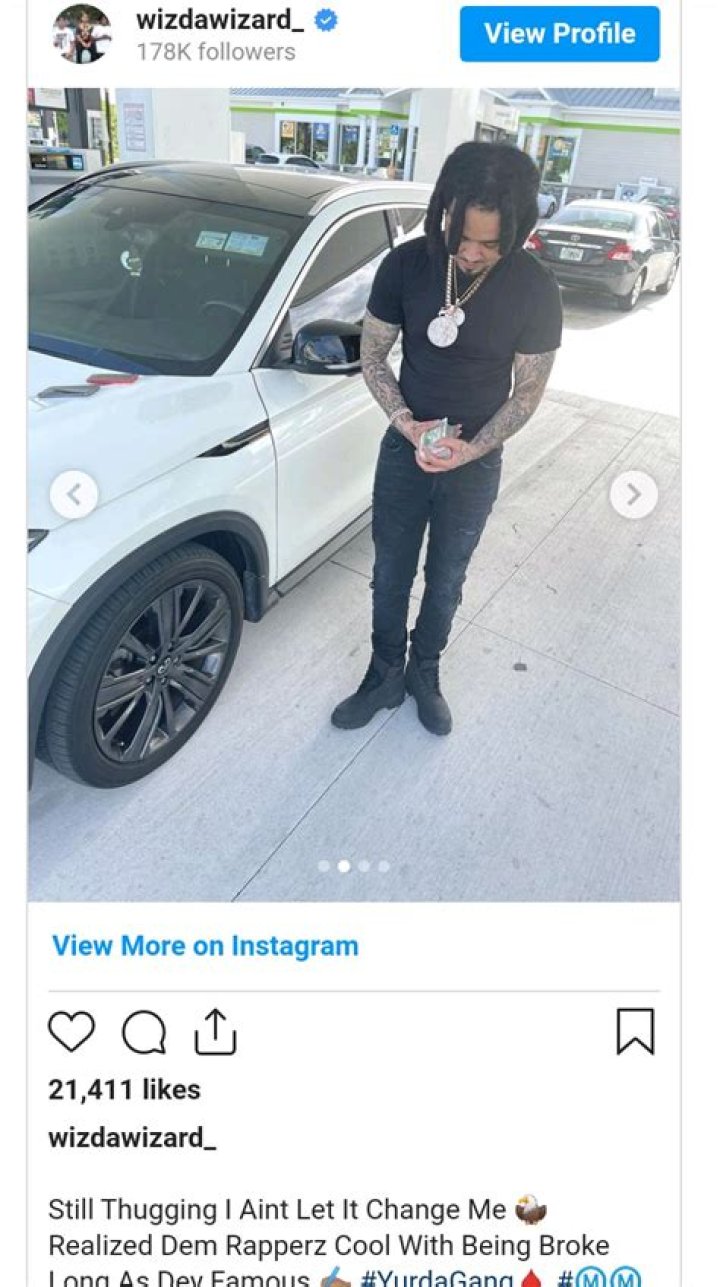Screen dimensions: 720x1287
Task: Tap the View Profile button
Action: (x=559, y=34)
